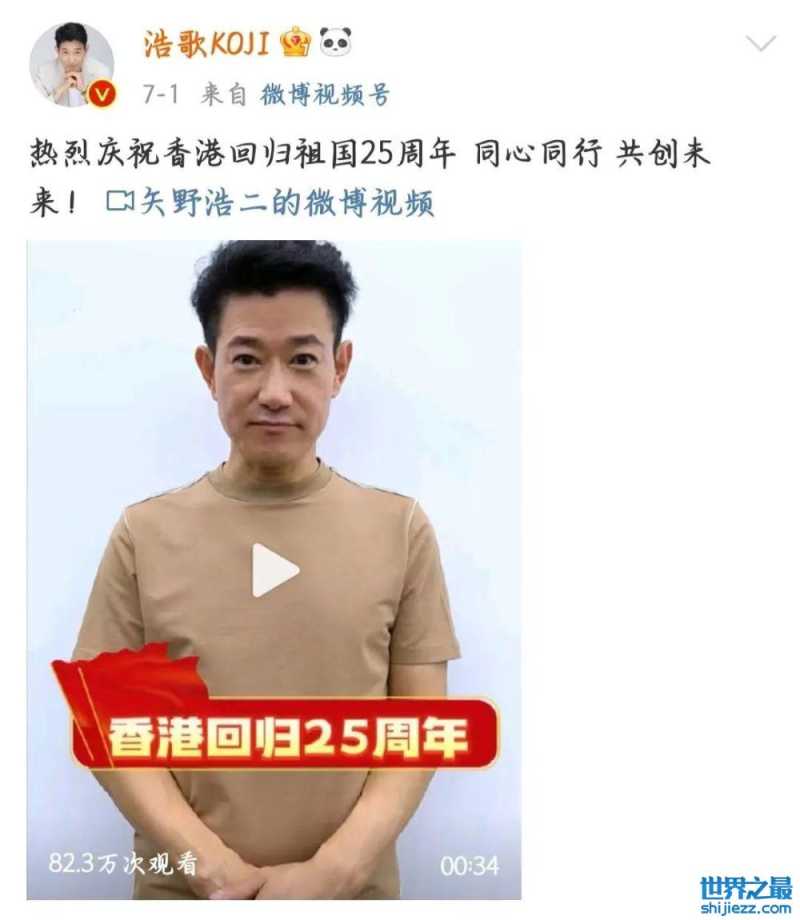Play the 香港回归25周年 video
The width and height of the screenshot is (800, 920).
pyautogui.click(x=274, y=570)
